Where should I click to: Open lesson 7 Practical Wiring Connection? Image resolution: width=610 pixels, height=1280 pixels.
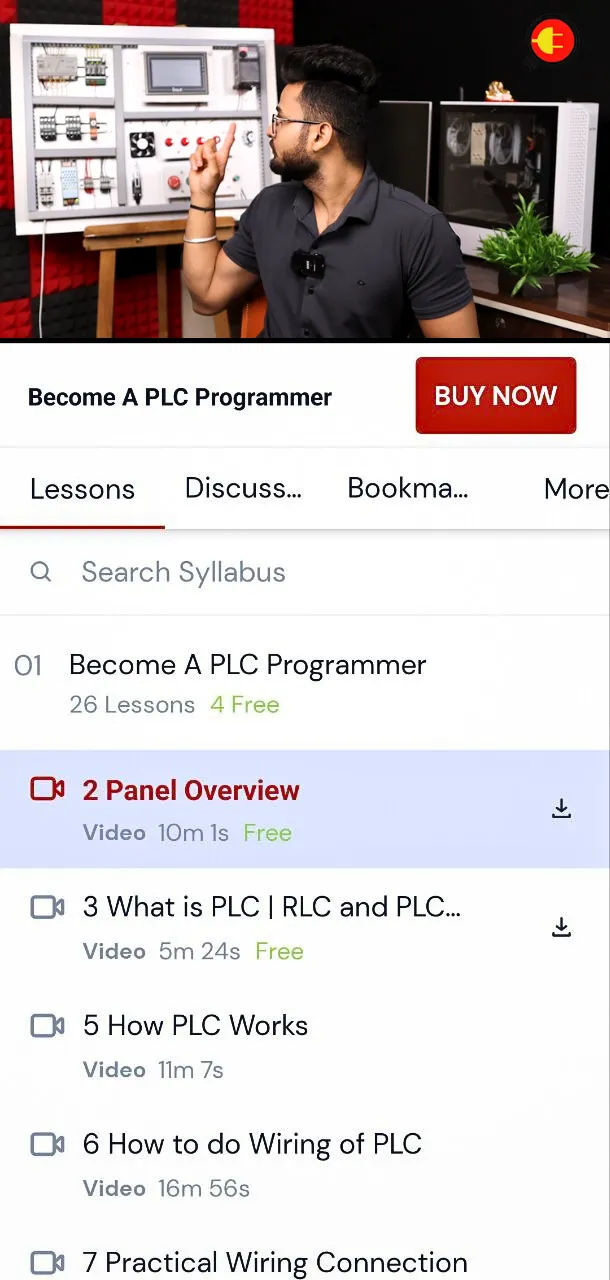coord(275,1262)
